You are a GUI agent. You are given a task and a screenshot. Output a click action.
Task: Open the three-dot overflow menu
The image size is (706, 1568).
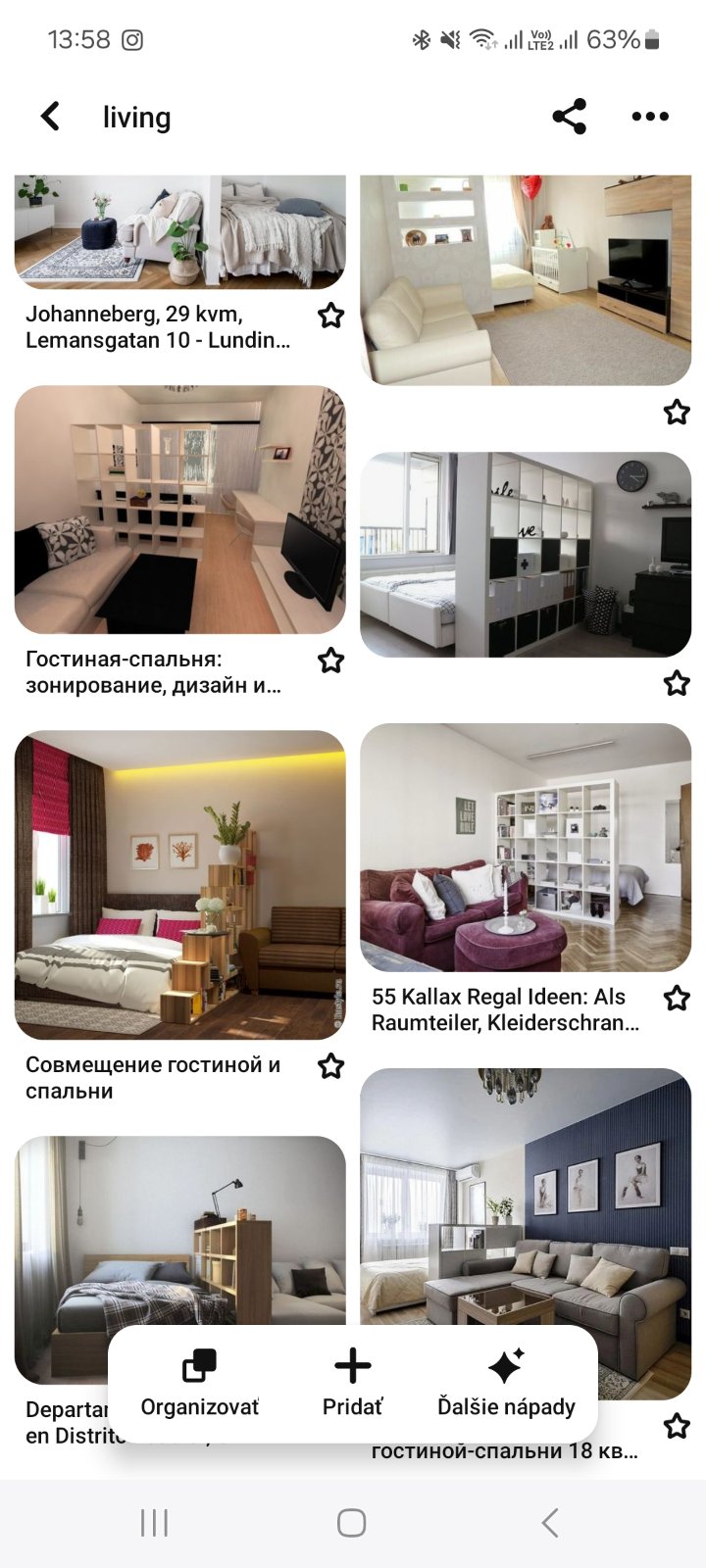(650, 117)
